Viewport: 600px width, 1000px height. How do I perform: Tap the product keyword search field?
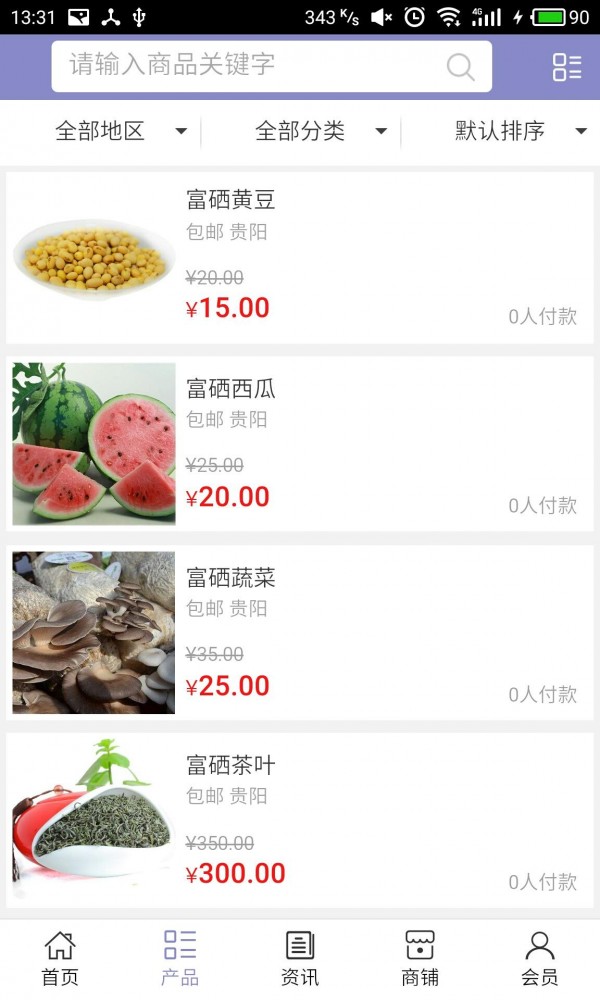(x=250, y=66)
